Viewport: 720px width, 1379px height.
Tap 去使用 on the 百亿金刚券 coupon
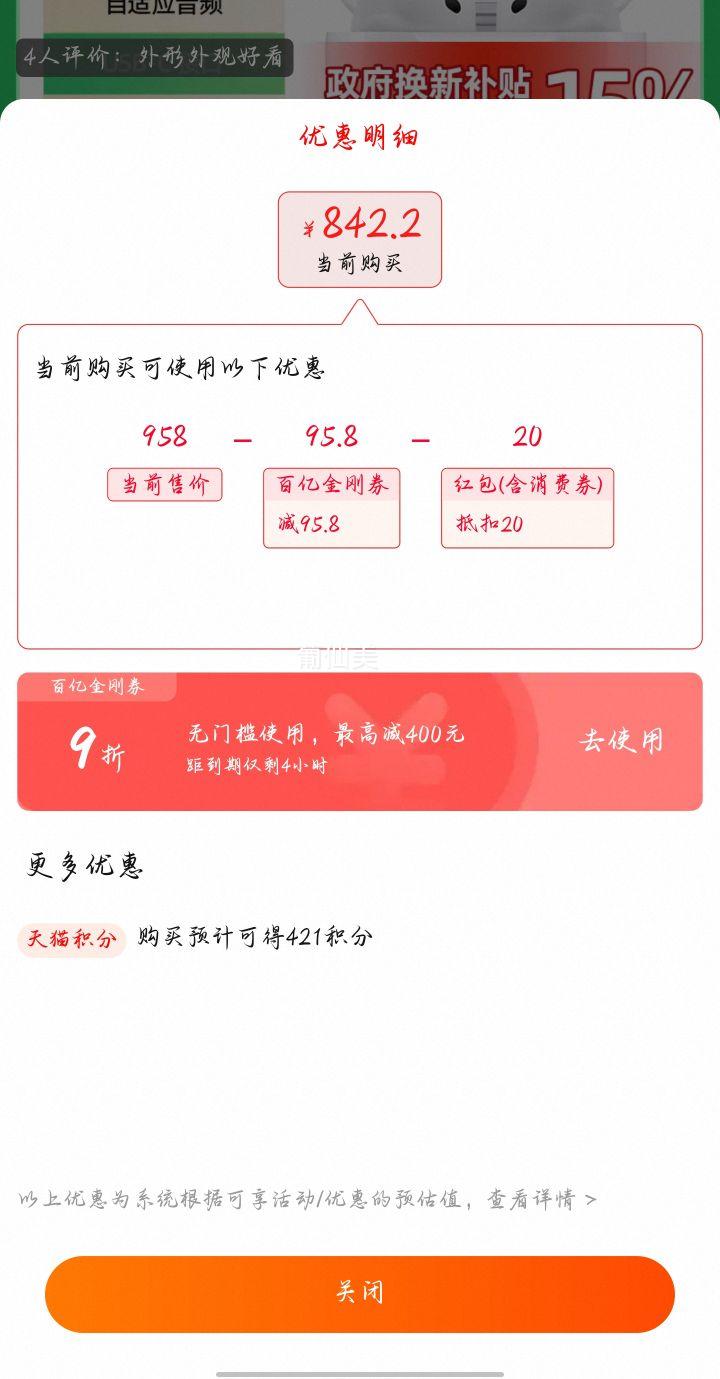click(620, 741)
